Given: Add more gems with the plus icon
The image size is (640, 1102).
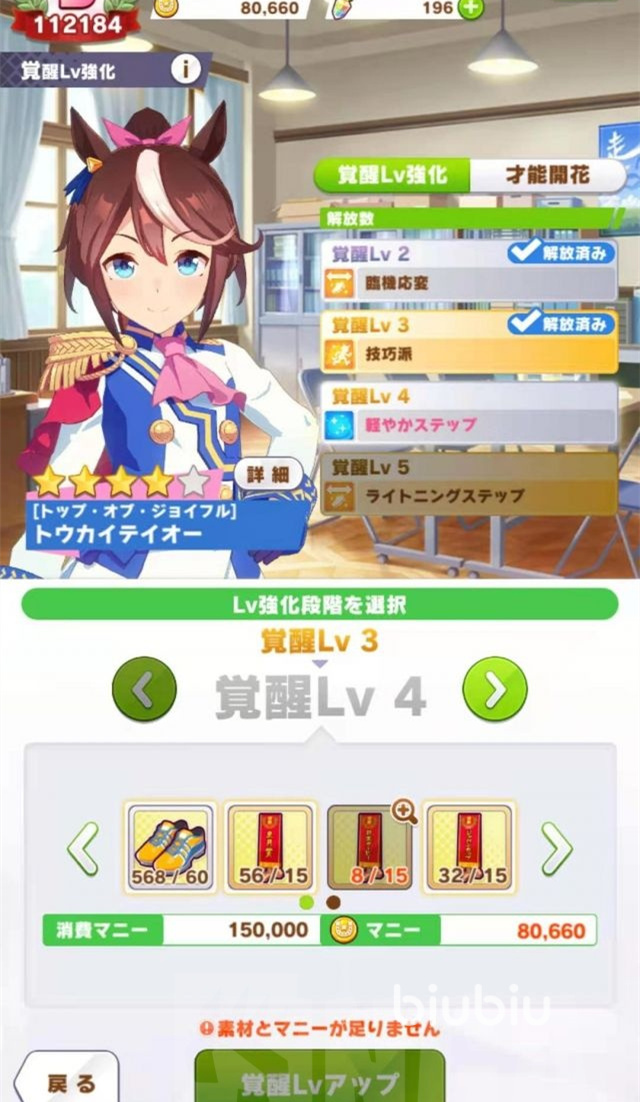Looking at the screenshot, I should pyautogui.click(x=470, y=8).
